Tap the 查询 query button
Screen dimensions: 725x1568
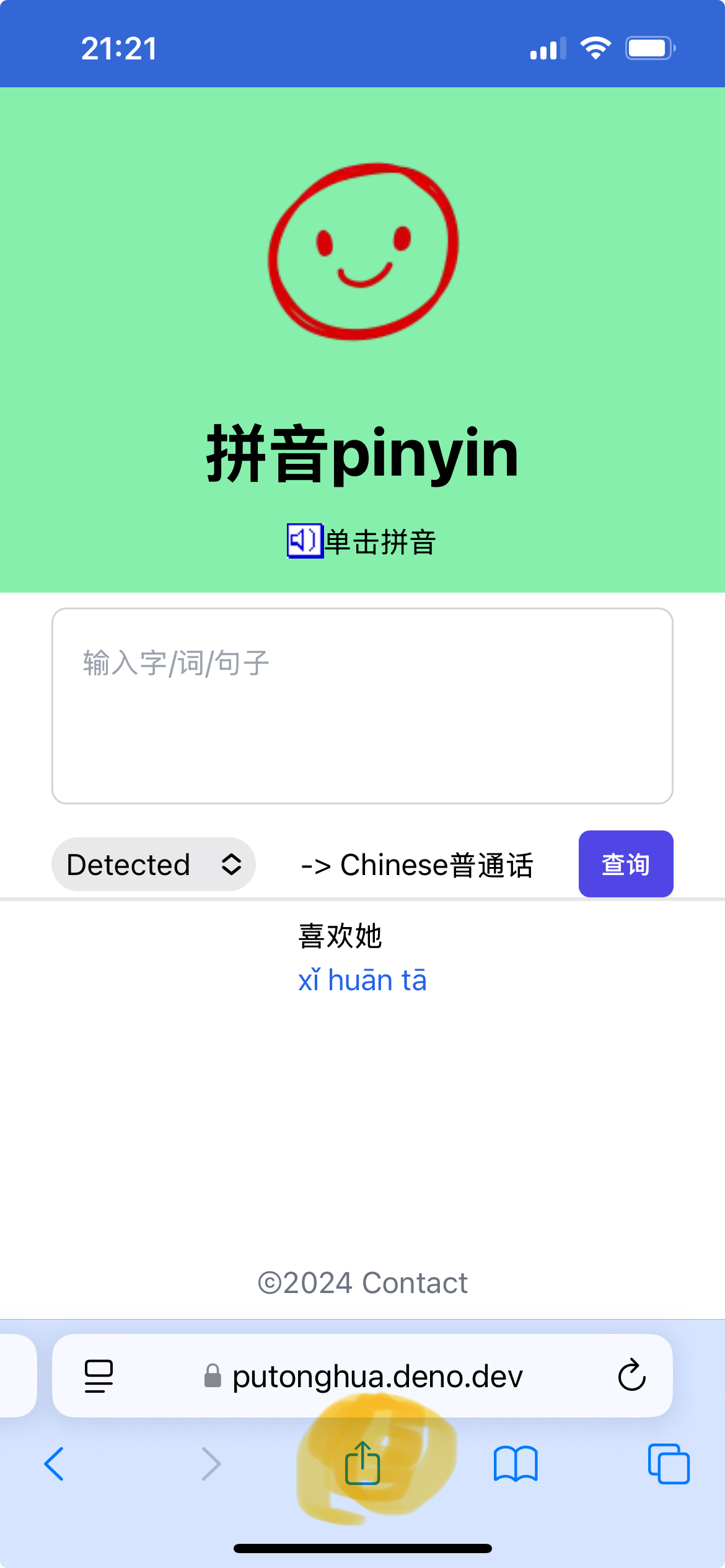[x=625, y=864]
